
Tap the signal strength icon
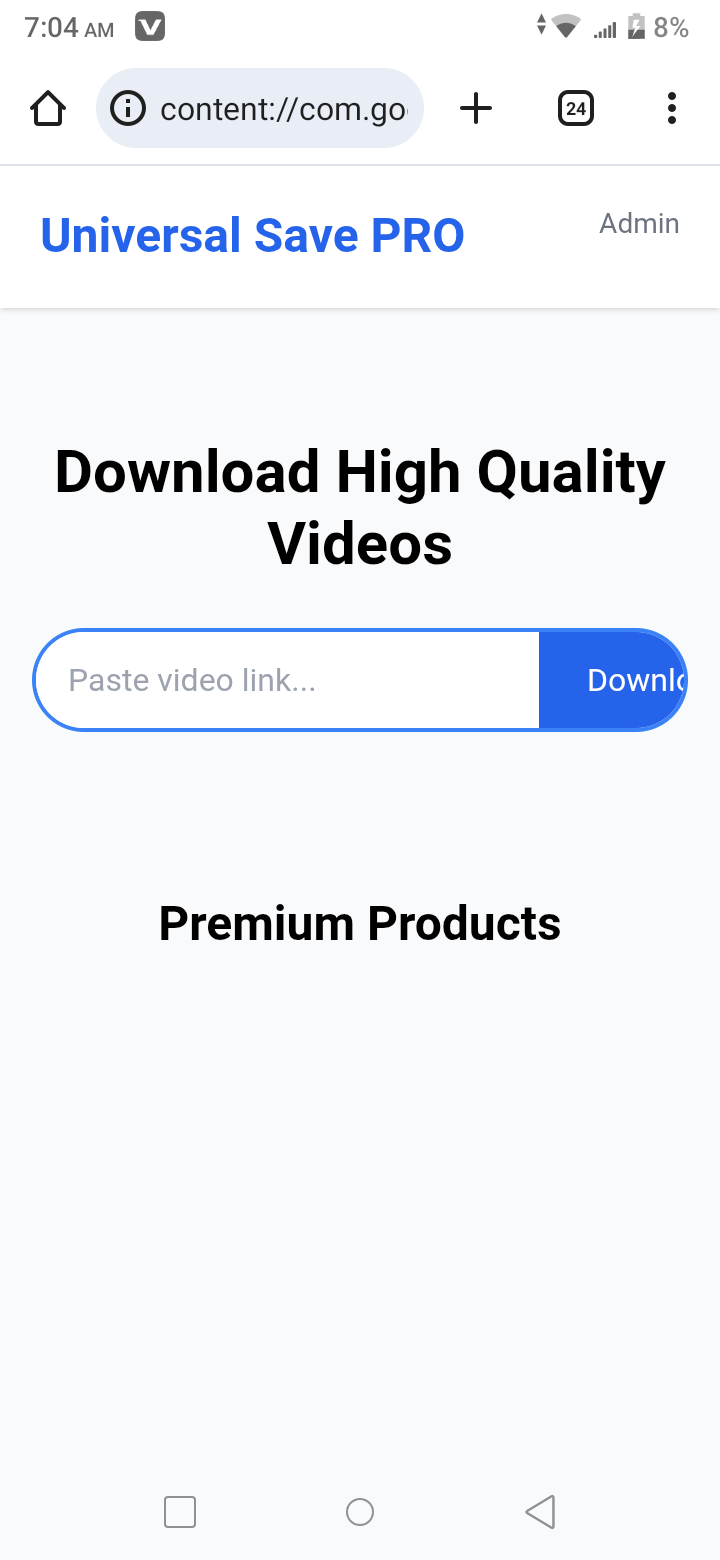pos(603,28)
